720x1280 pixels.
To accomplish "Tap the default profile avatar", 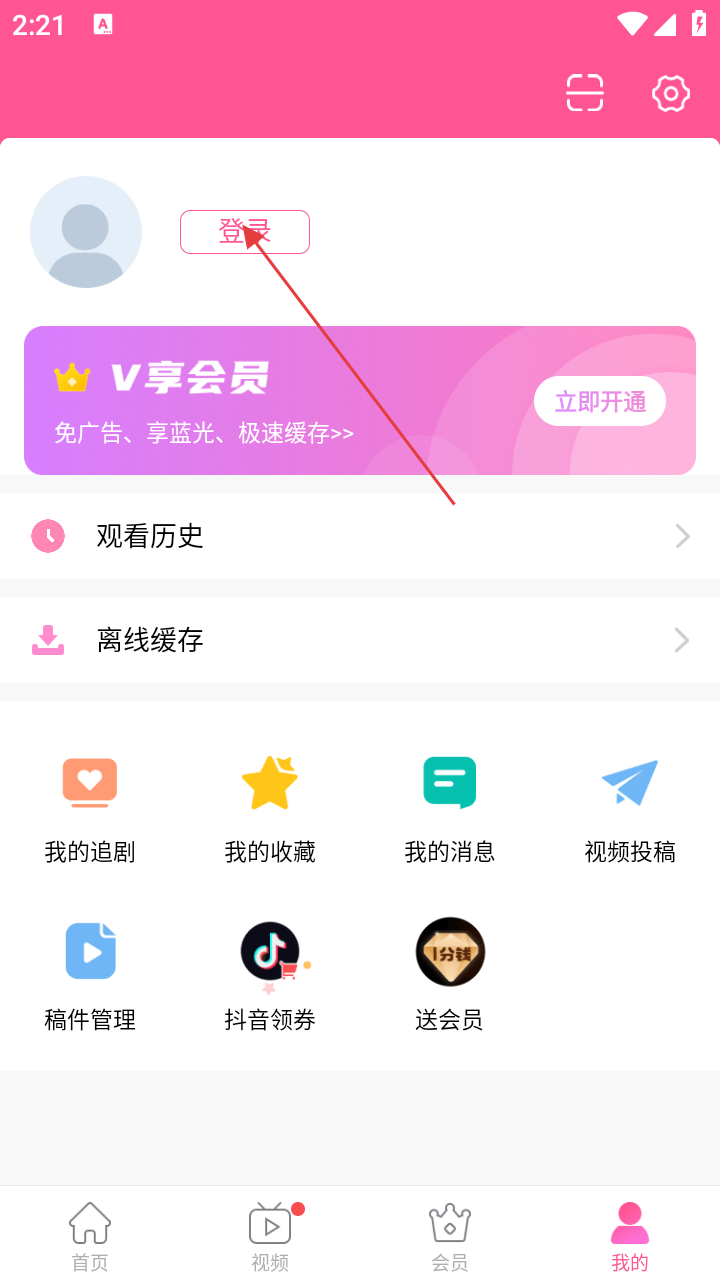I will (86, 232).
